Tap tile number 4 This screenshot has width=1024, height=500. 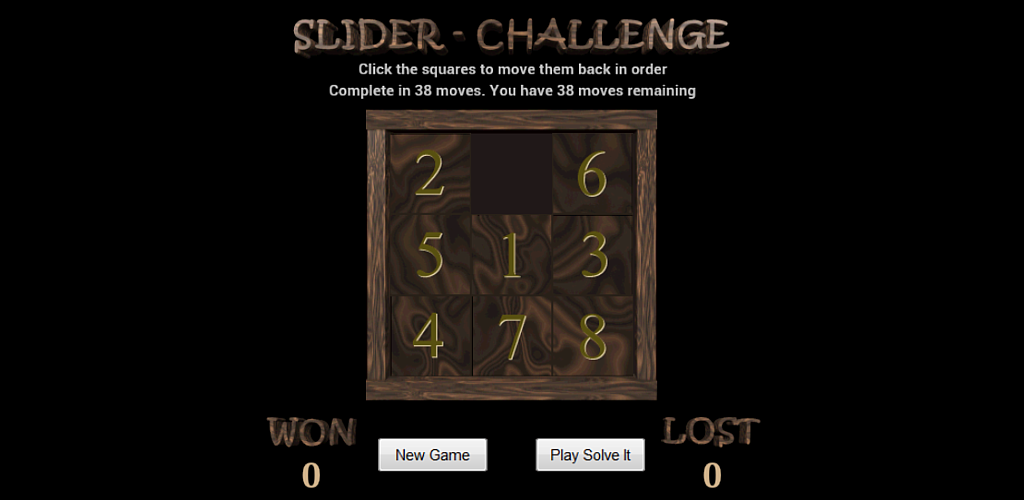430,336
